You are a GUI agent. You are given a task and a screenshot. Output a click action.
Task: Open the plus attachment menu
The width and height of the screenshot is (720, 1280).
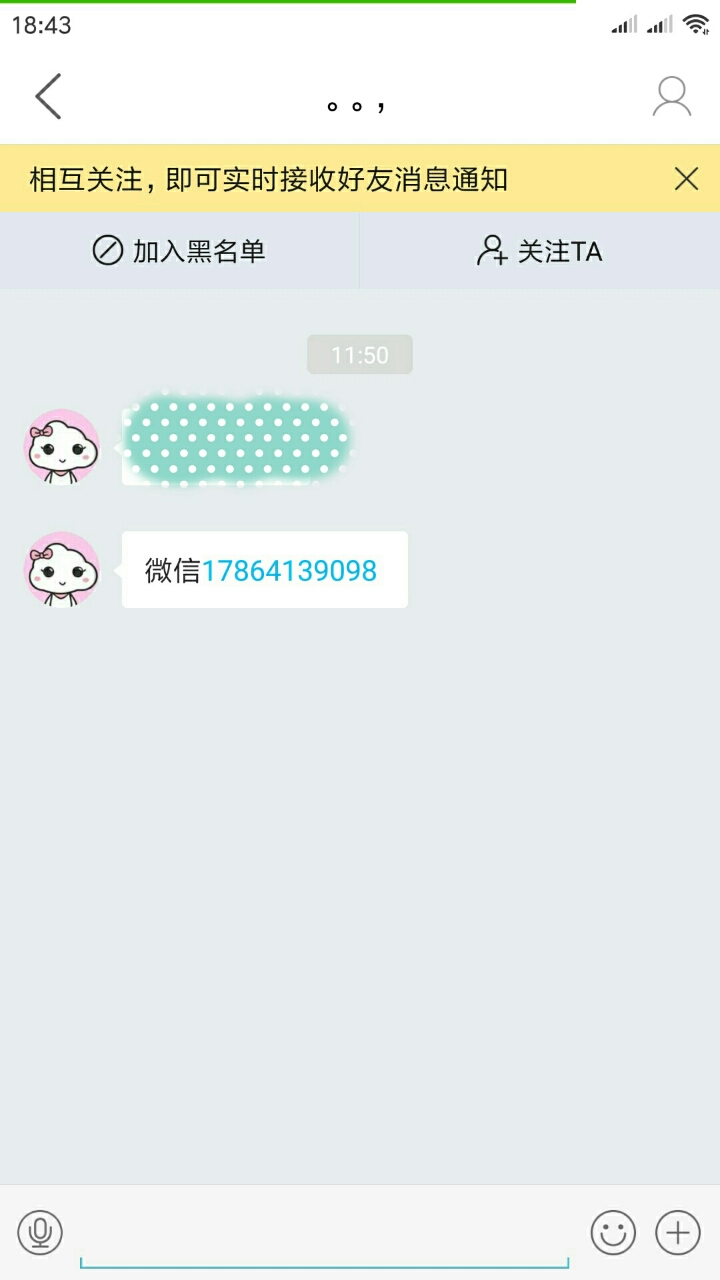pos(677,1232)
